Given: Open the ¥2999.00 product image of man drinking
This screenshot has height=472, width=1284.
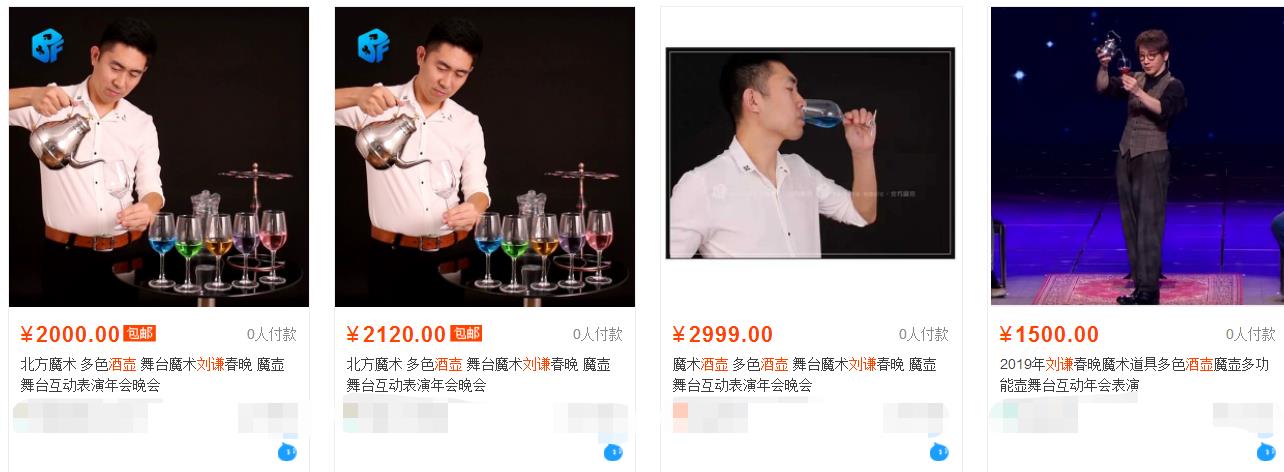Looking at the screenshot, I should pyautogui.click(x=810, y=153).
